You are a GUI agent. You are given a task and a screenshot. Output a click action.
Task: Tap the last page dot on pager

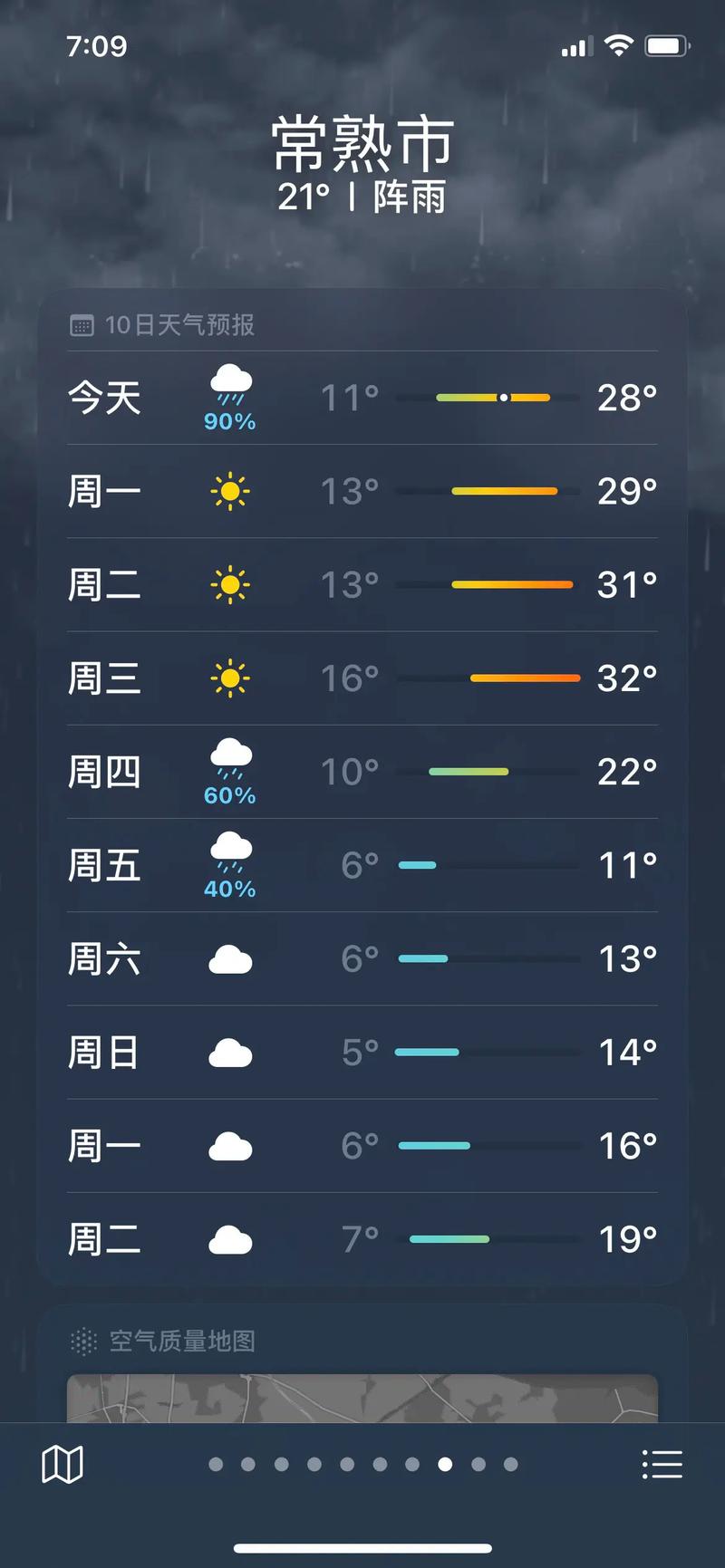512,1464
